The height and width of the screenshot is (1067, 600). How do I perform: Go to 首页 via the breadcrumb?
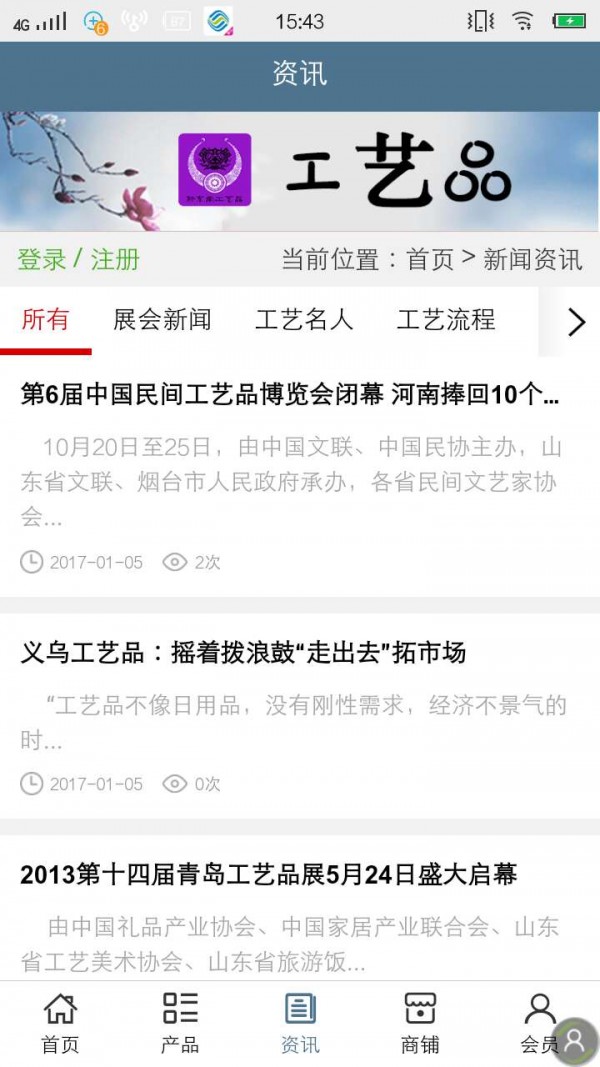pos(430,260)
